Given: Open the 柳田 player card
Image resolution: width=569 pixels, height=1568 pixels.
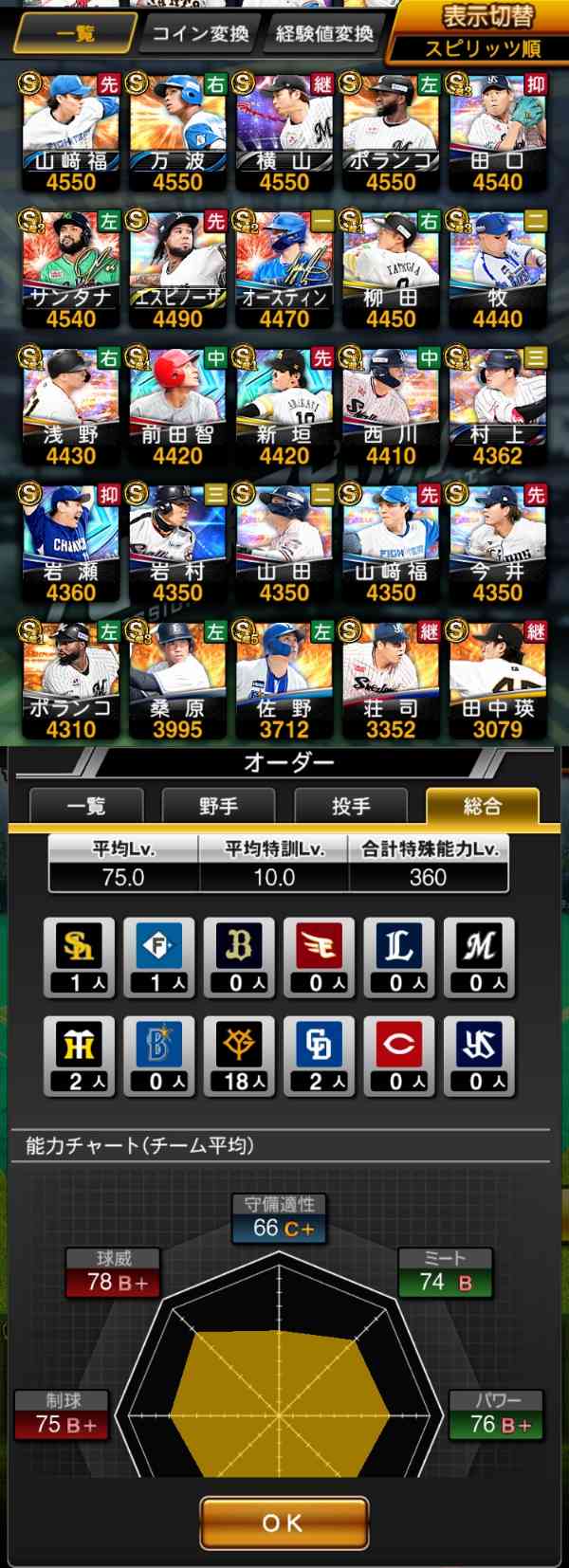Looking at the screenshot, I should tap(391, 268).
